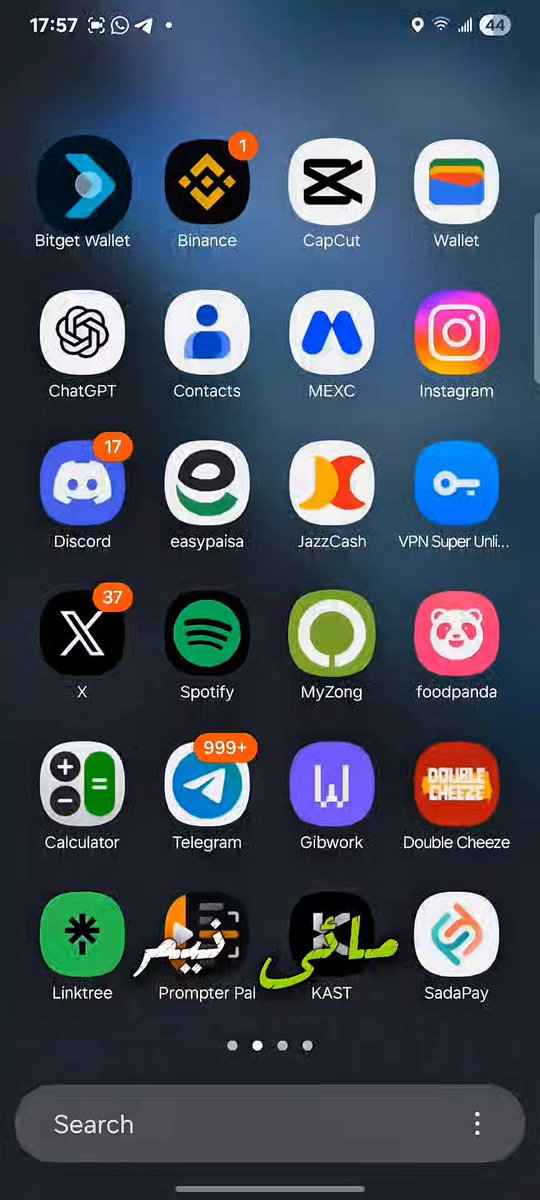Viewport: 540px width, 1200px height.
Task: Open CapCut video editor
Action: (332, 182)
